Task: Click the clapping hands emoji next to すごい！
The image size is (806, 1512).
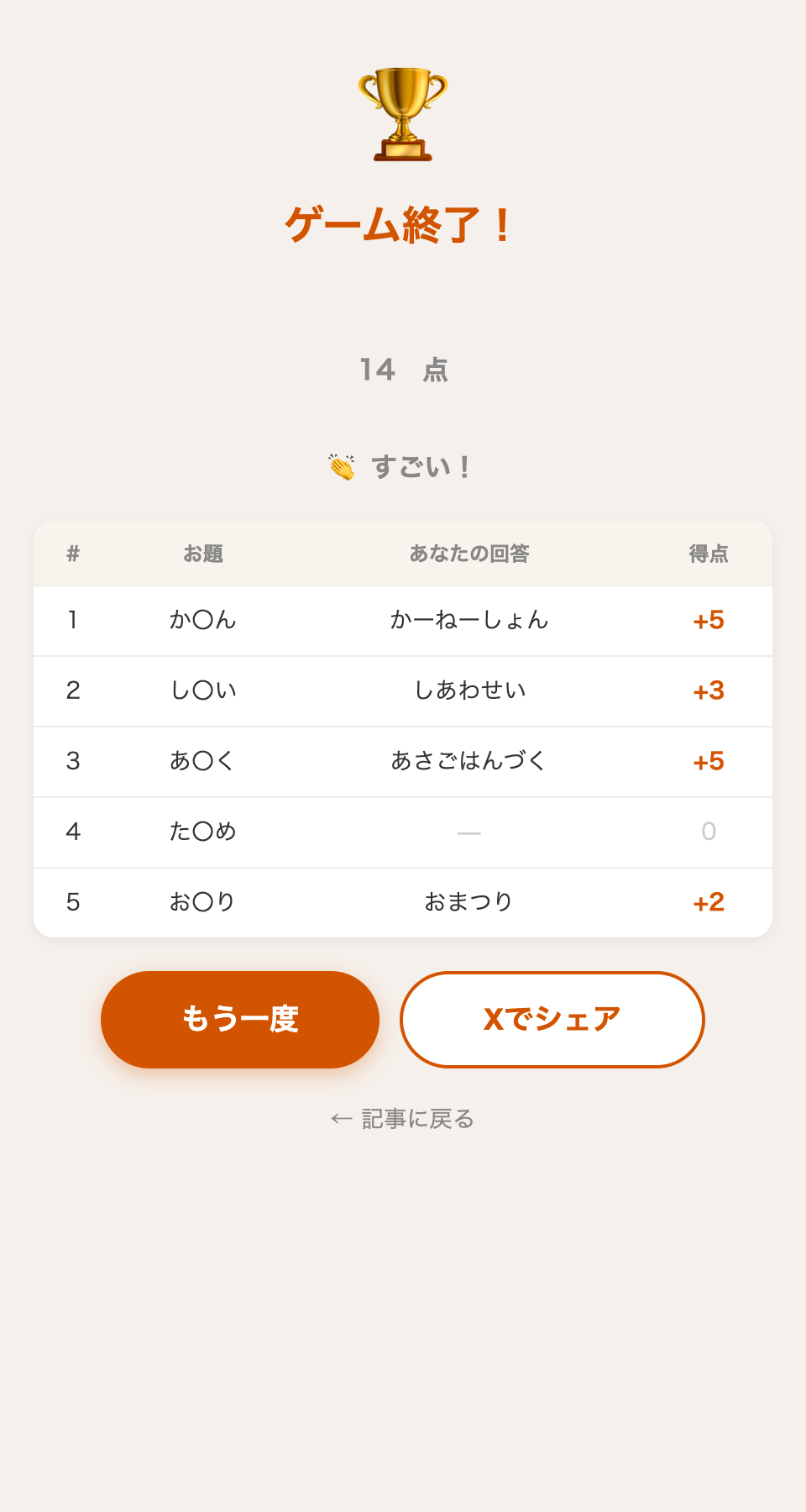Action: [341, 466]
